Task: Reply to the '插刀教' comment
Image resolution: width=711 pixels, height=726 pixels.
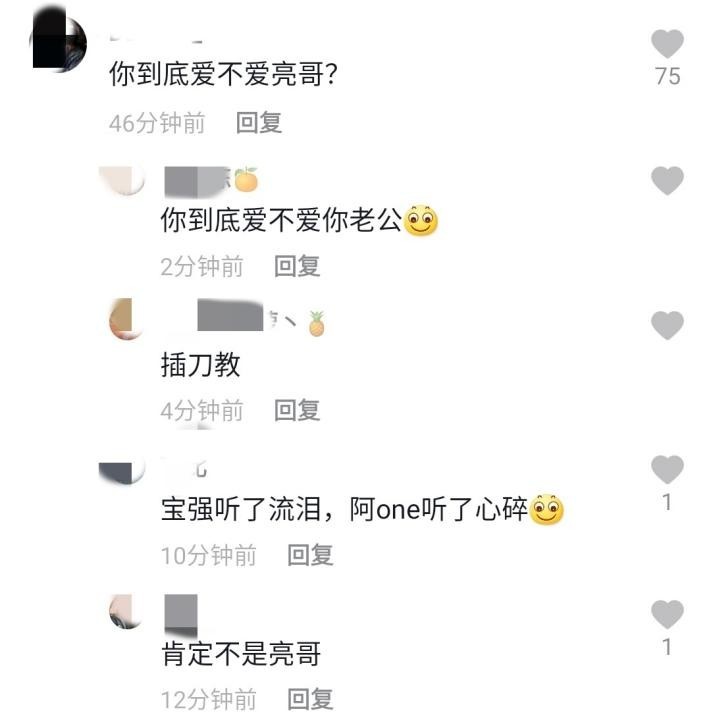Action: tap(297, 410)
